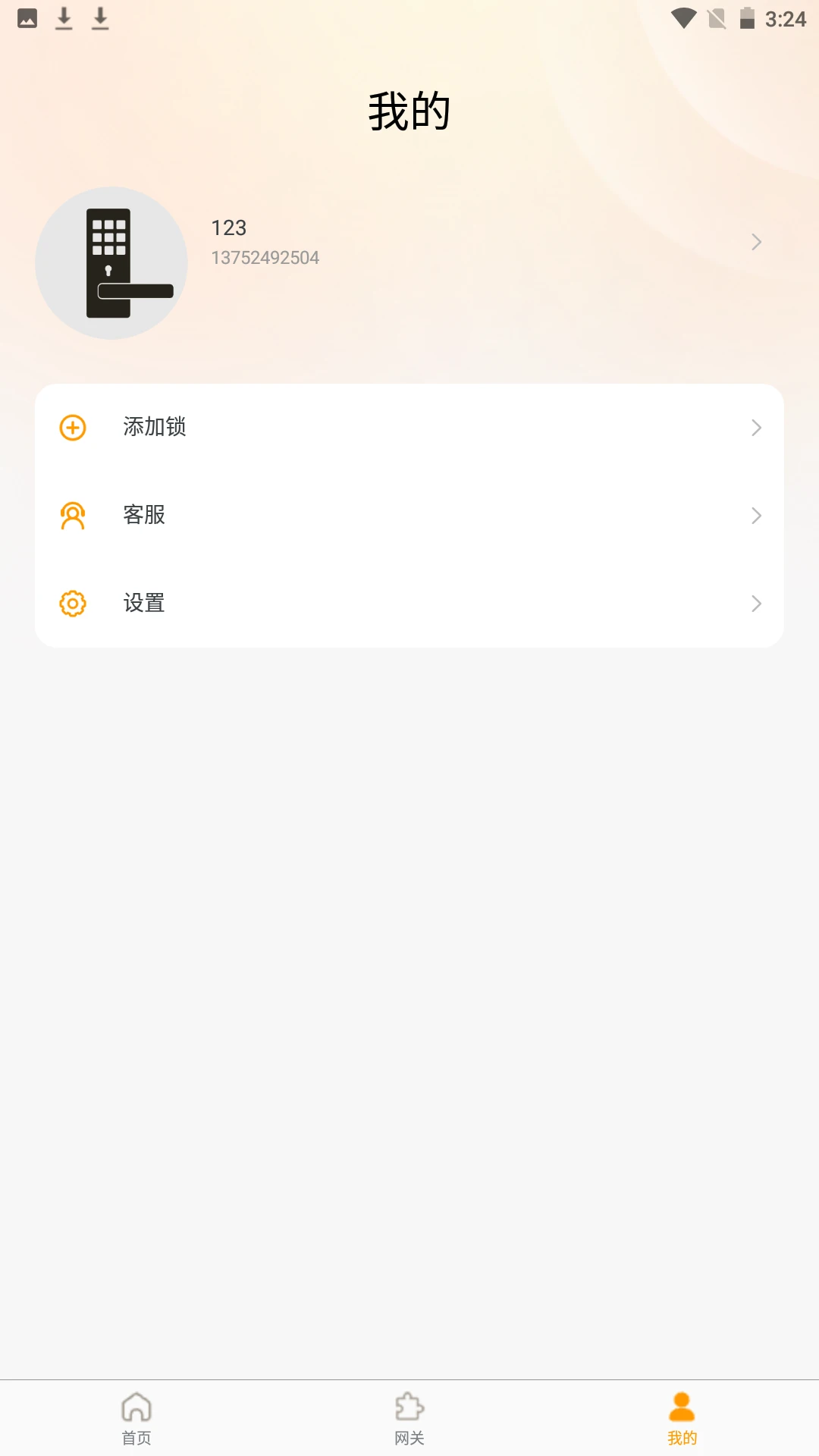
Task: Select the home icon in bottom navigation
Action: tap(136, 1408)
